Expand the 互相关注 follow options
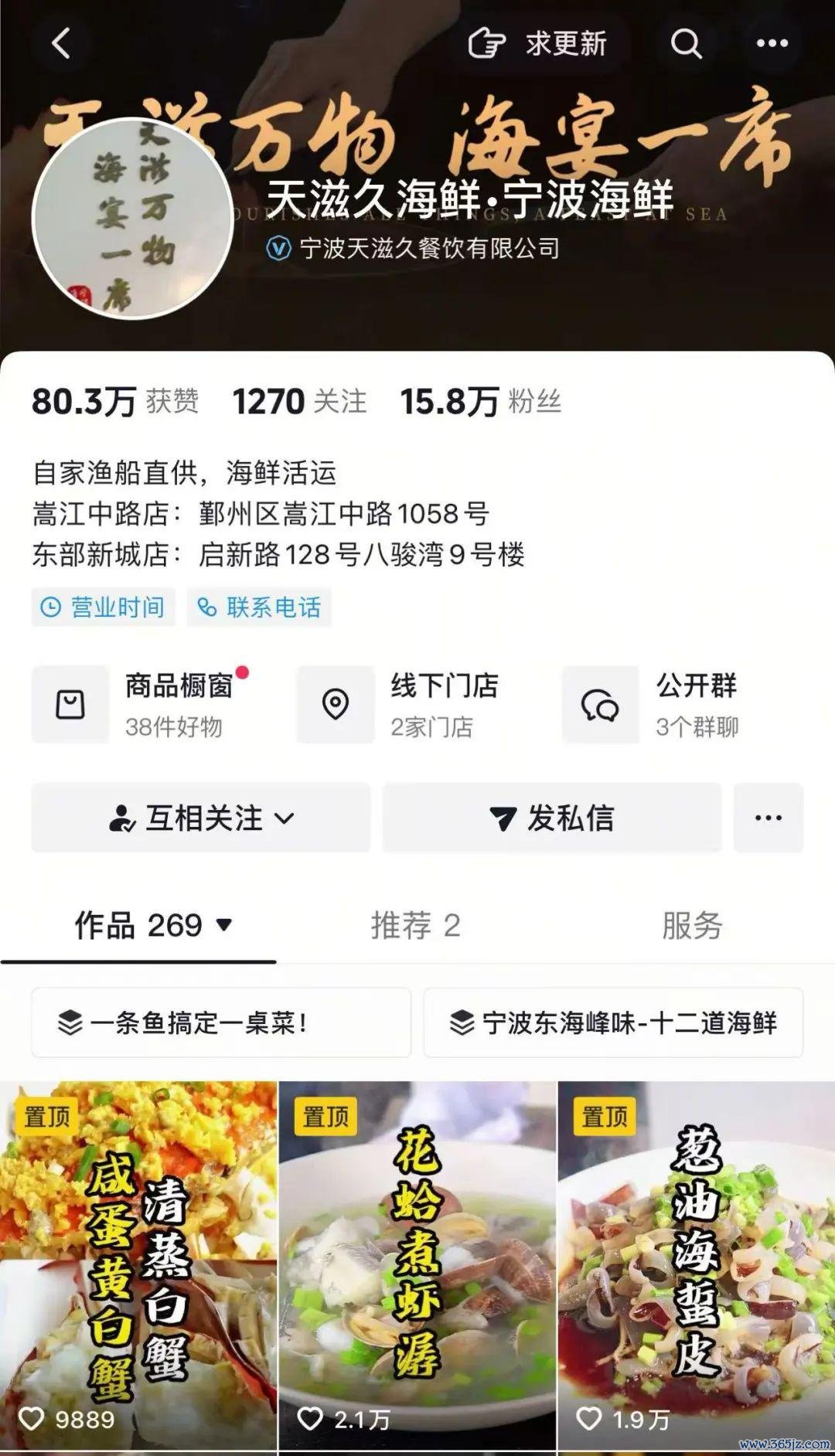835x1456 pixels. [201, 818]
